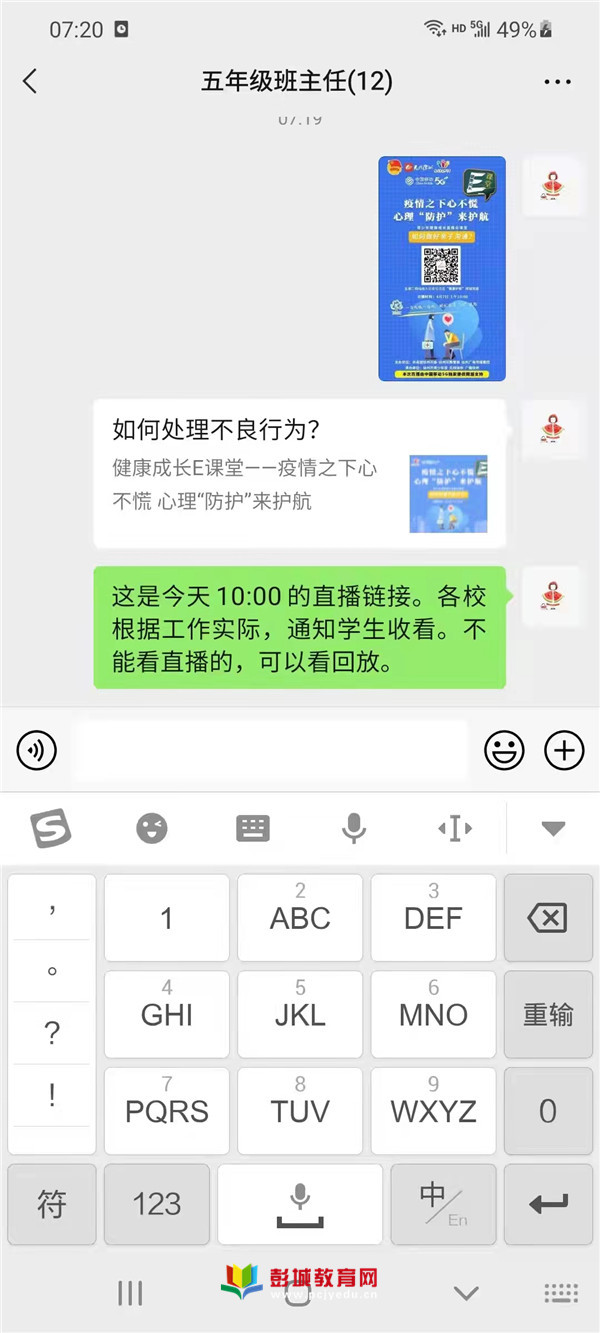Switch to voice message input

37,750
